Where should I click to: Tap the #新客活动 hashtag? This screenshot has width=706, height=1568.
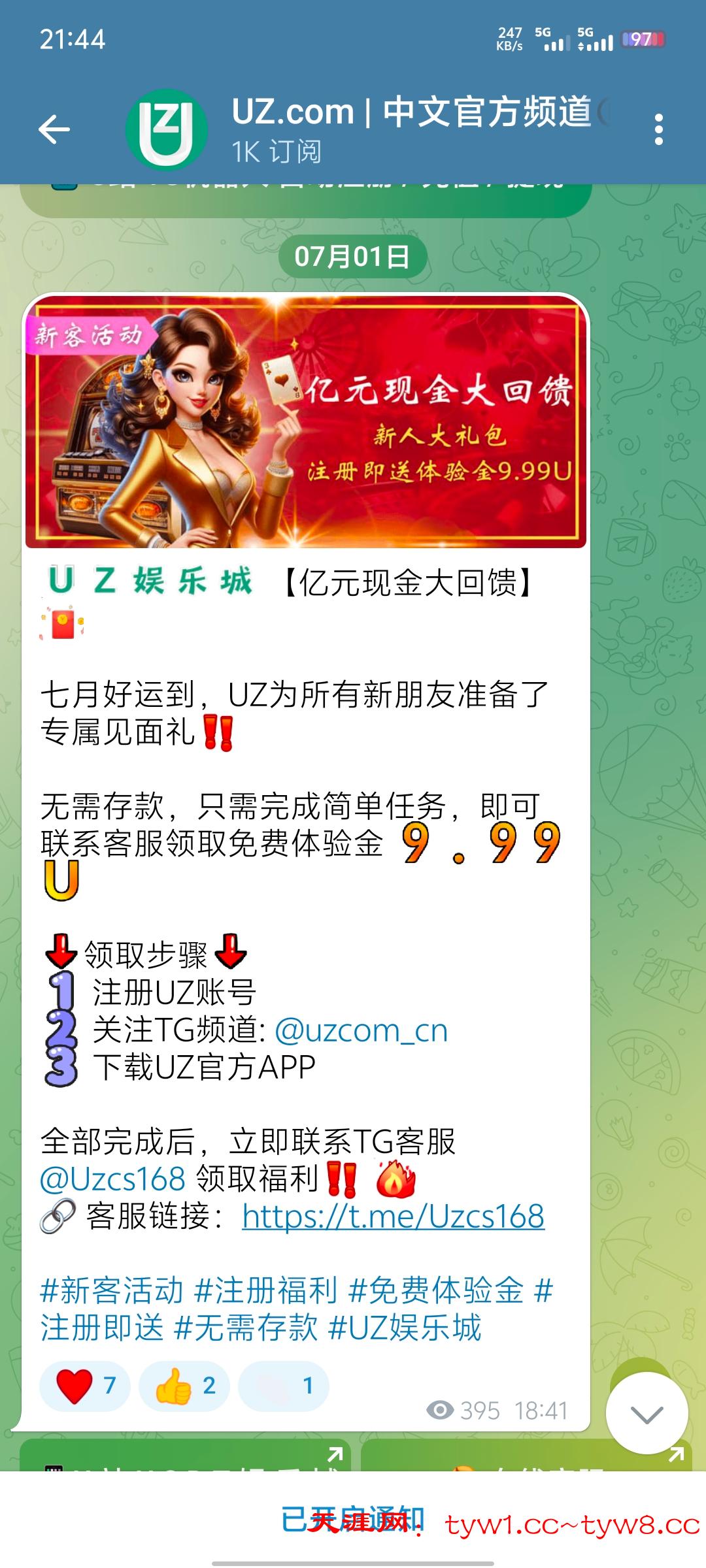click(x=111, y=1290)
